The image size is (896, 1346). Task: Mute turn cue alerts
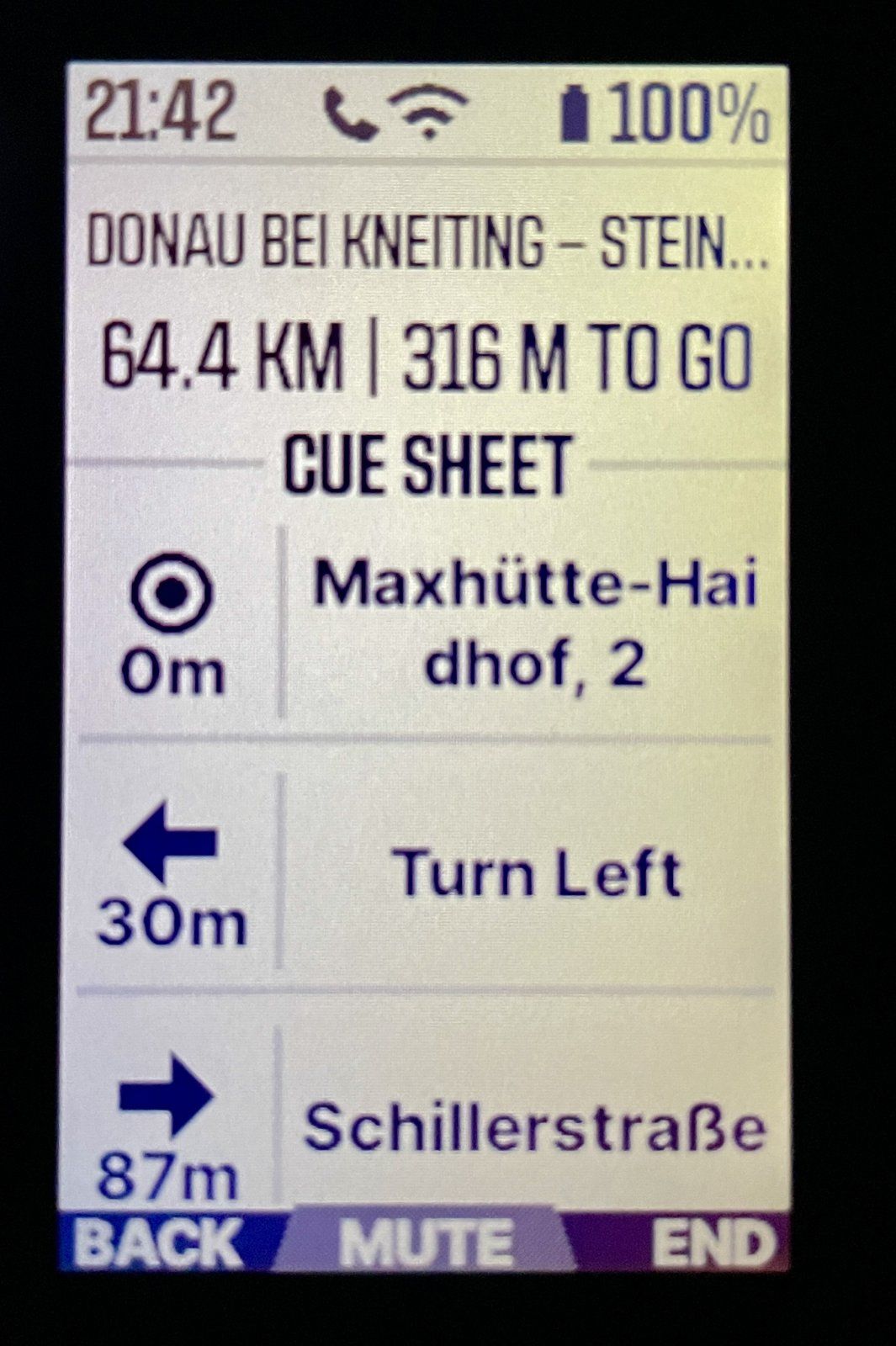click(x=426, y=1243)
